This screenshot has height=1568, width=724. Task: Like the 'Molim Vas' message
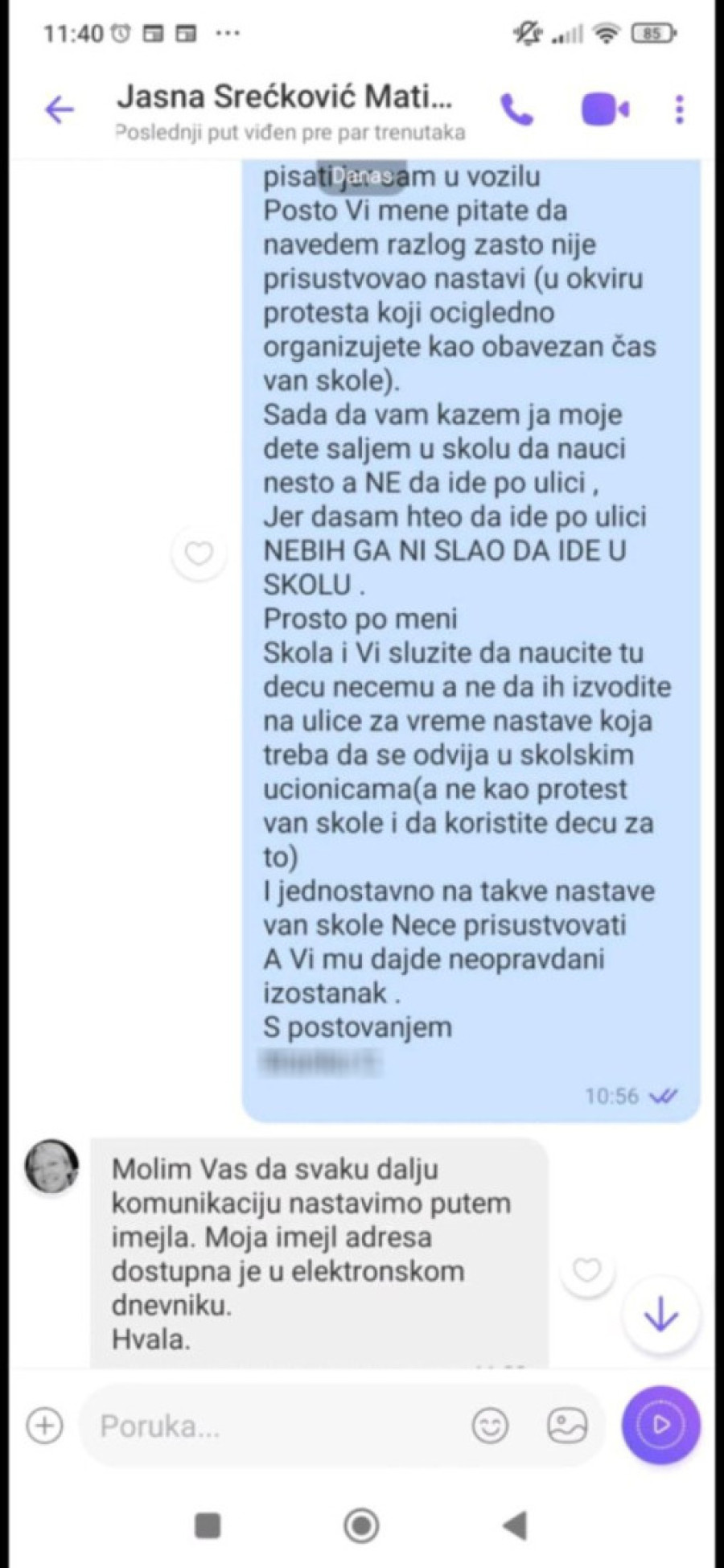[586, 1270]
